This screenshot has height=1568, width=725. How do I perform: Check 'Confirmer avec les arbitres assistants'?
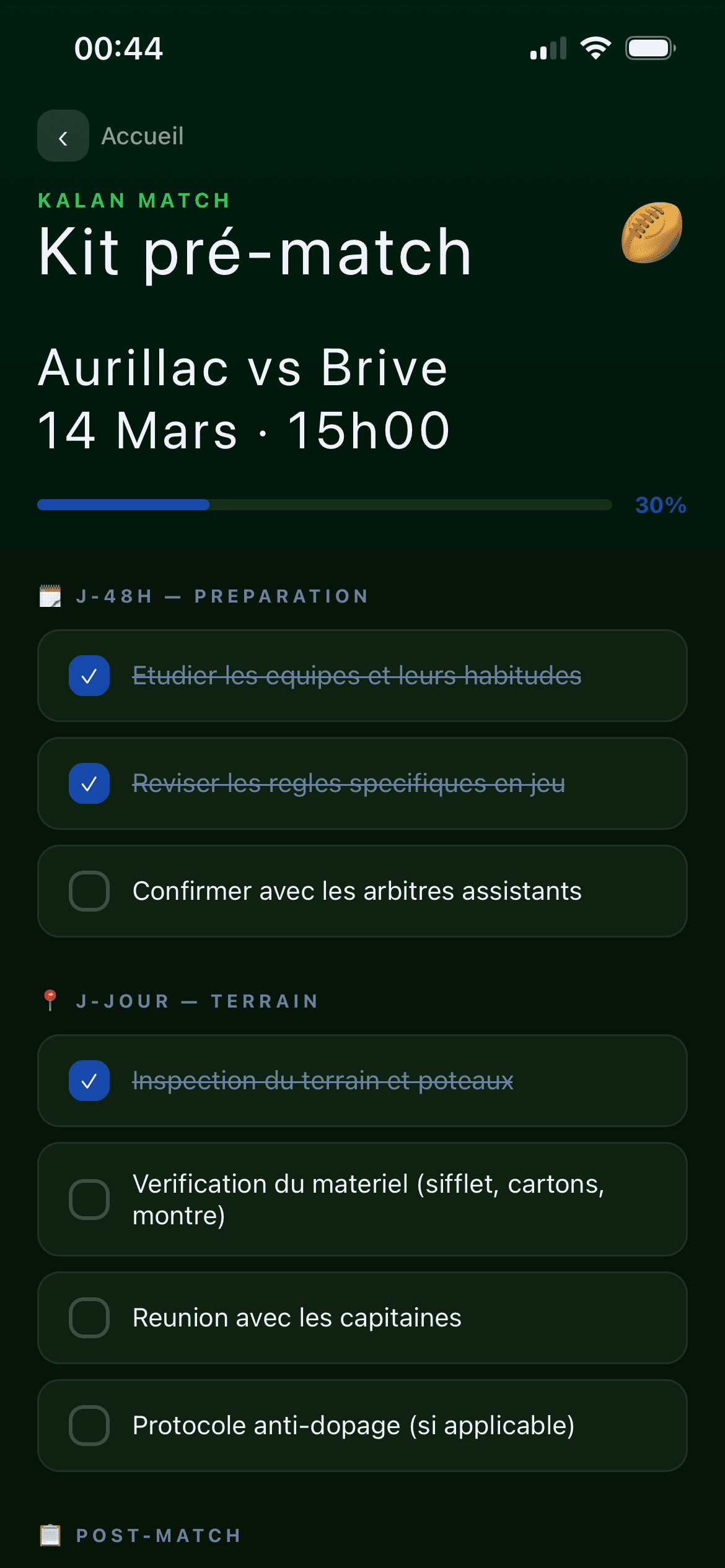(x=89, y=891)
